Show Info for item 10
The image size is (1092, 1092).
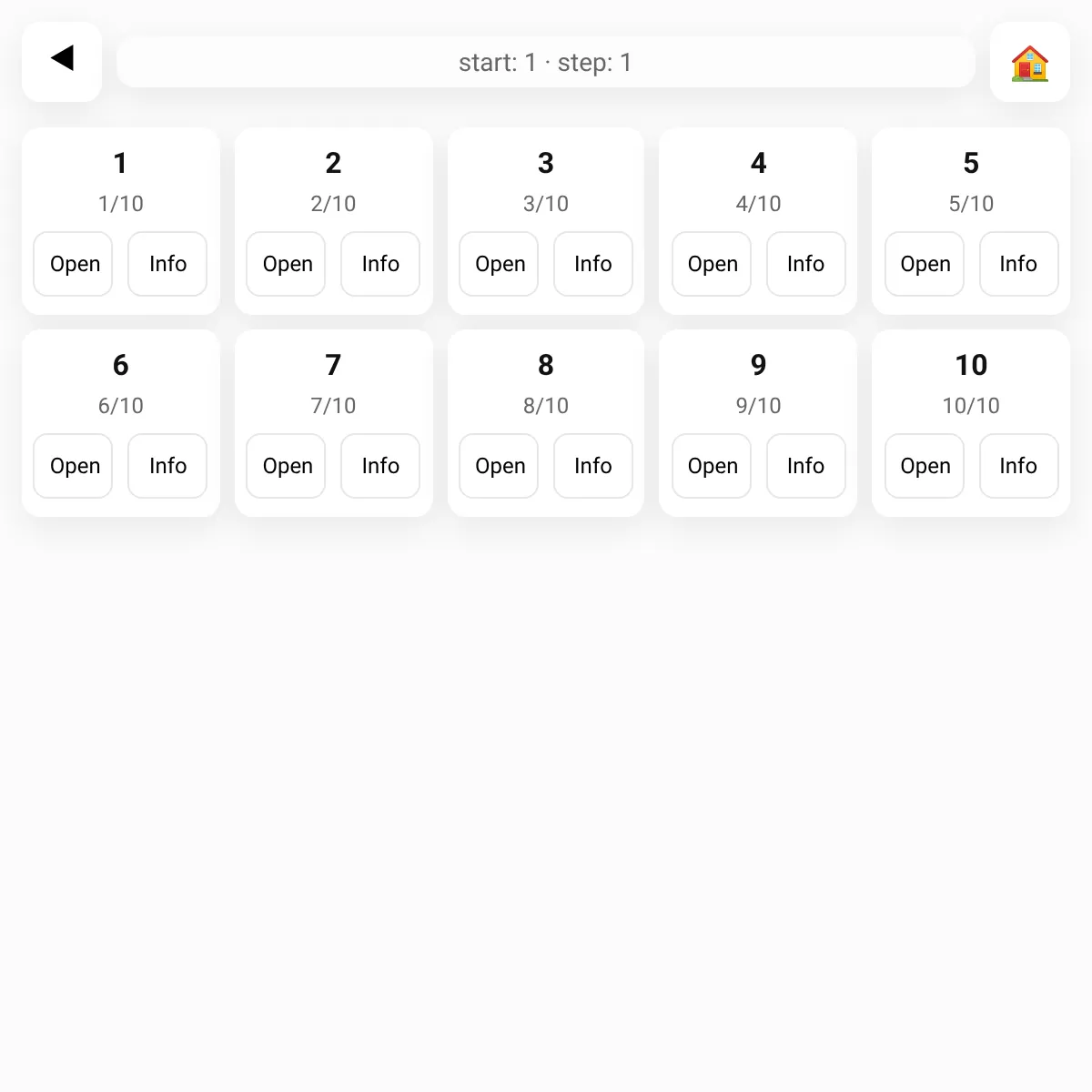(x=1019, y=466)
